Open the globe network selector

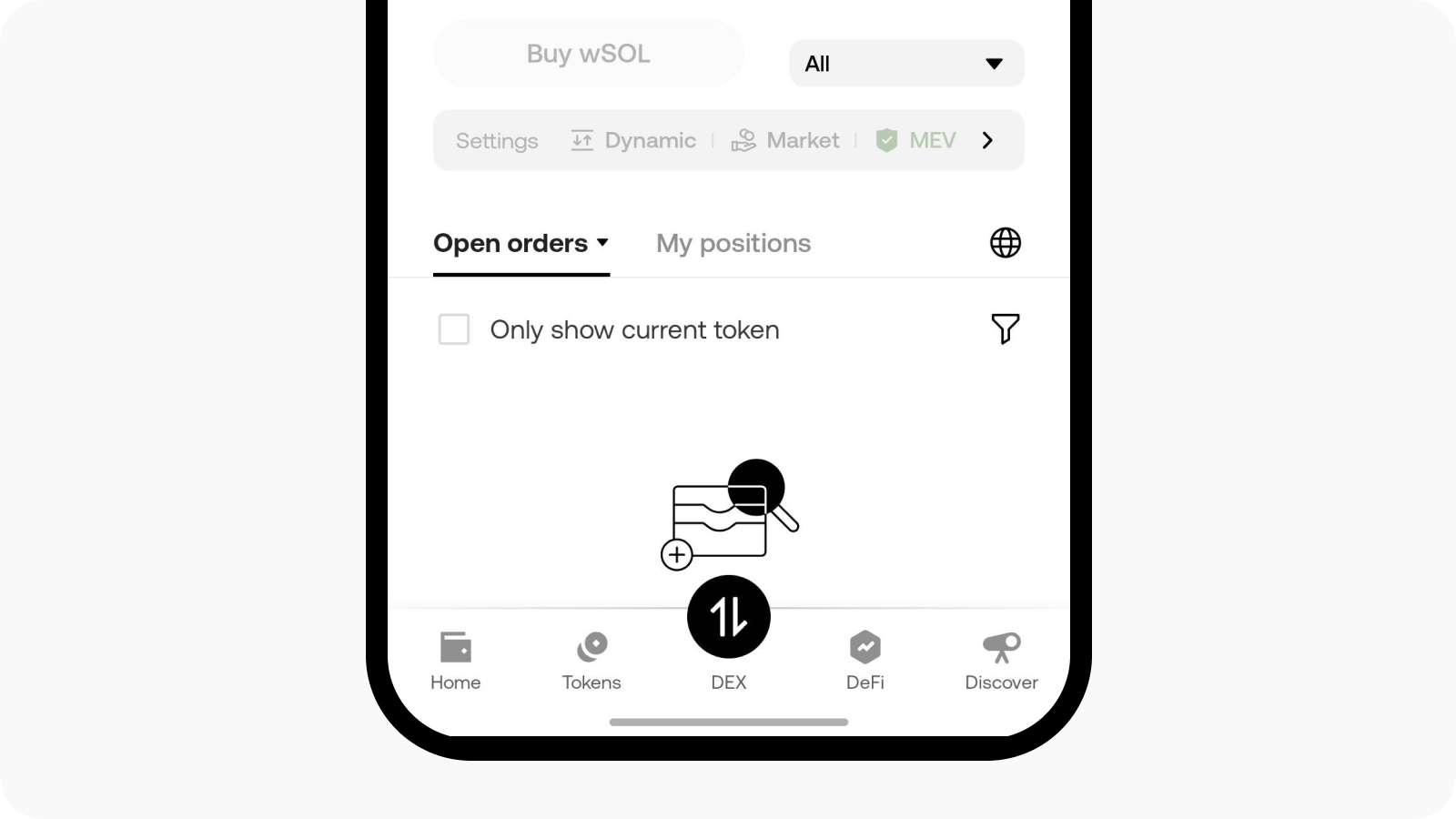click(x=1005, y=243)
